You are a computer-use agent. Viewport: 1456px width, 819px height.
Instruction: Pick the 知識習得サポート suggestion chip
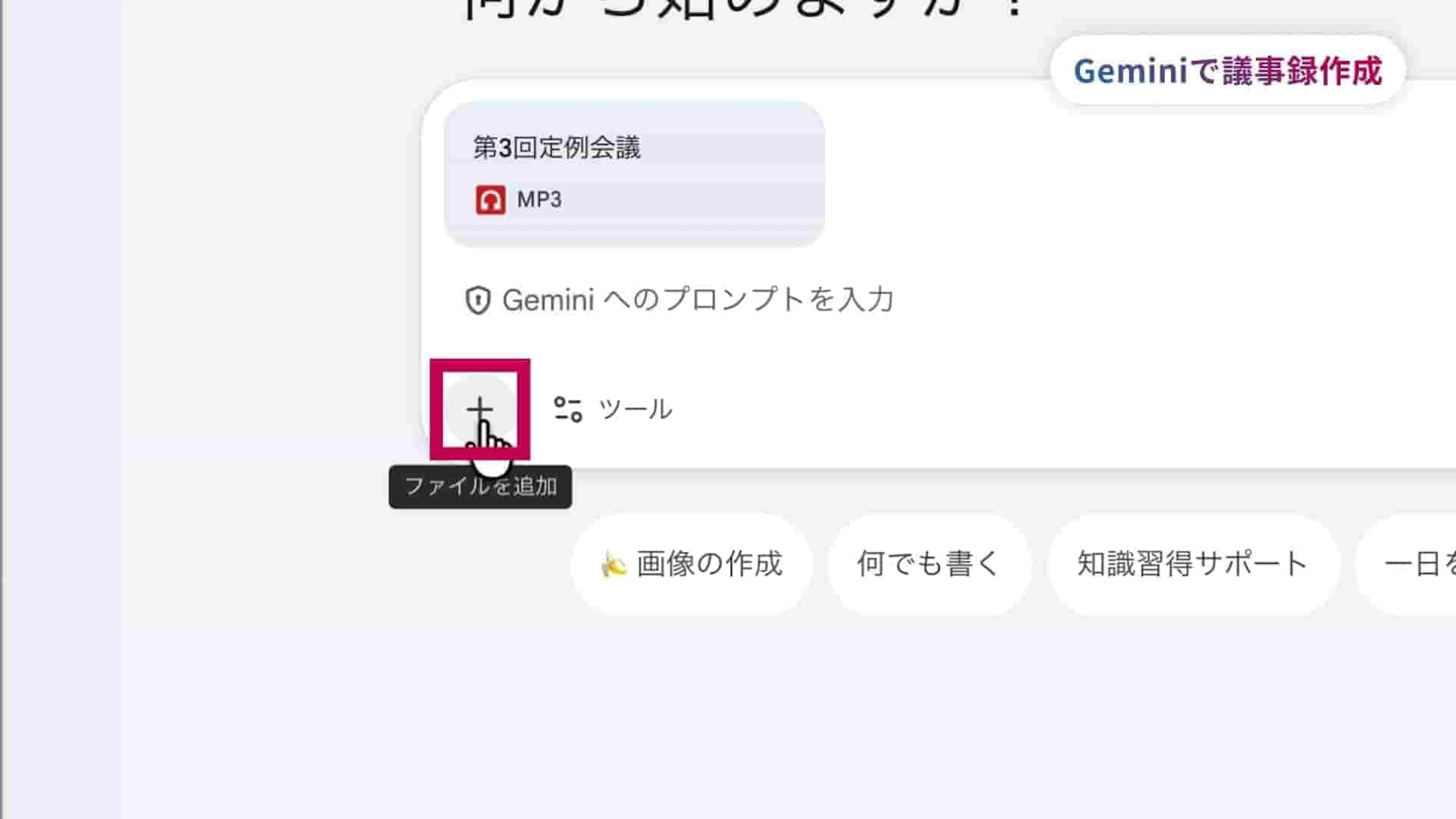pyautogui.click(x=1192, y=564)
